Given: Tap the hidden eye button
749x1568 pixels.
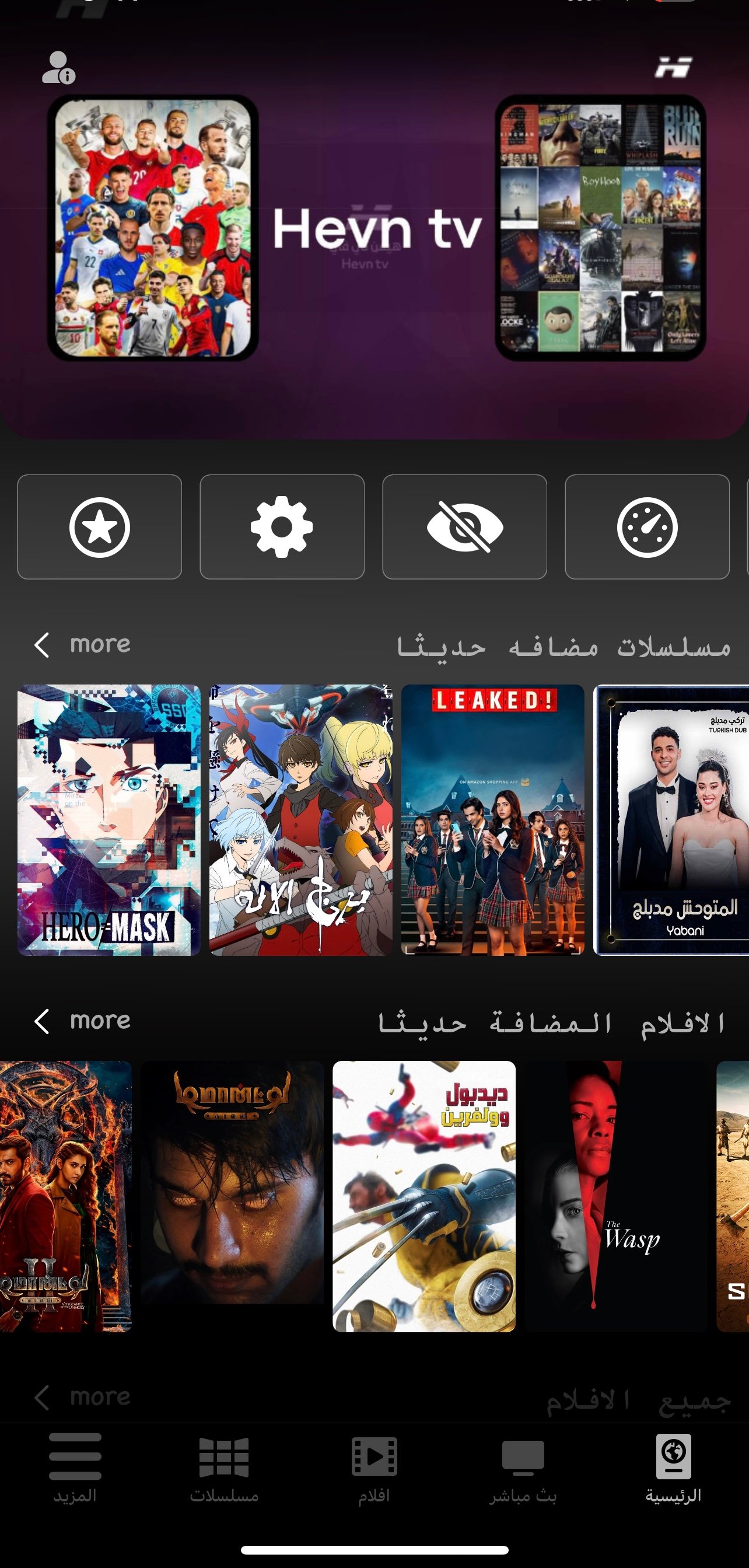Looking at the screenshot, I should pos(464,527).
